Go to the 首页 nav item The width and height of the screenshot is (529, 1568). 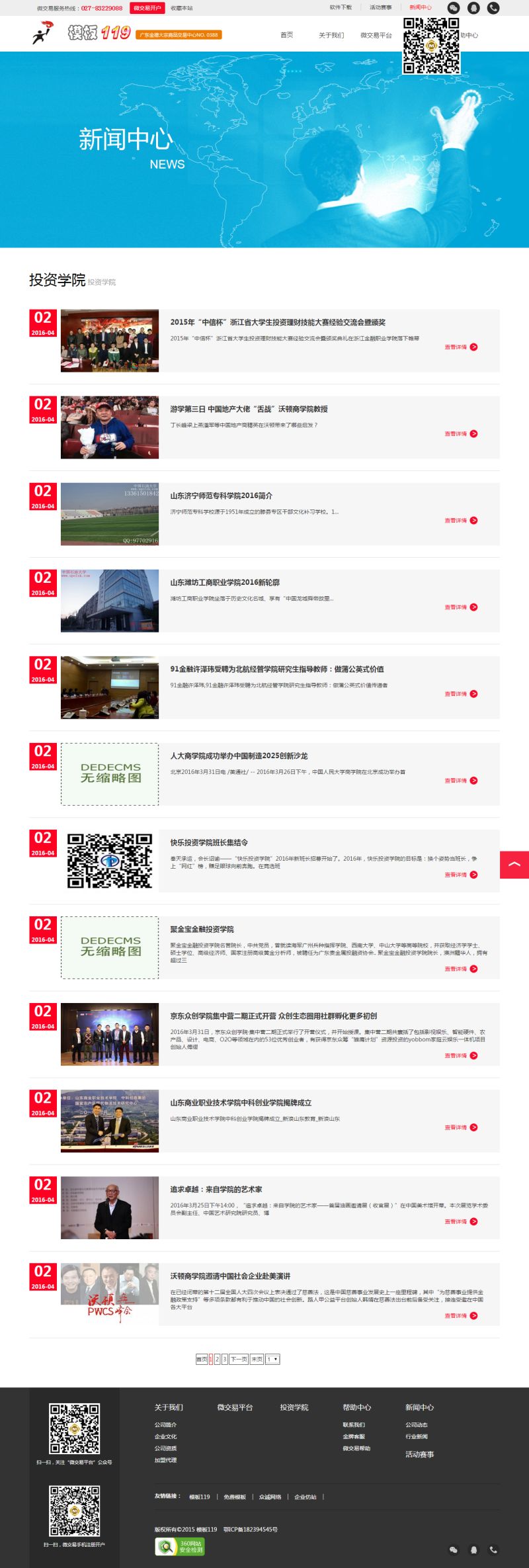coord(286,35)
